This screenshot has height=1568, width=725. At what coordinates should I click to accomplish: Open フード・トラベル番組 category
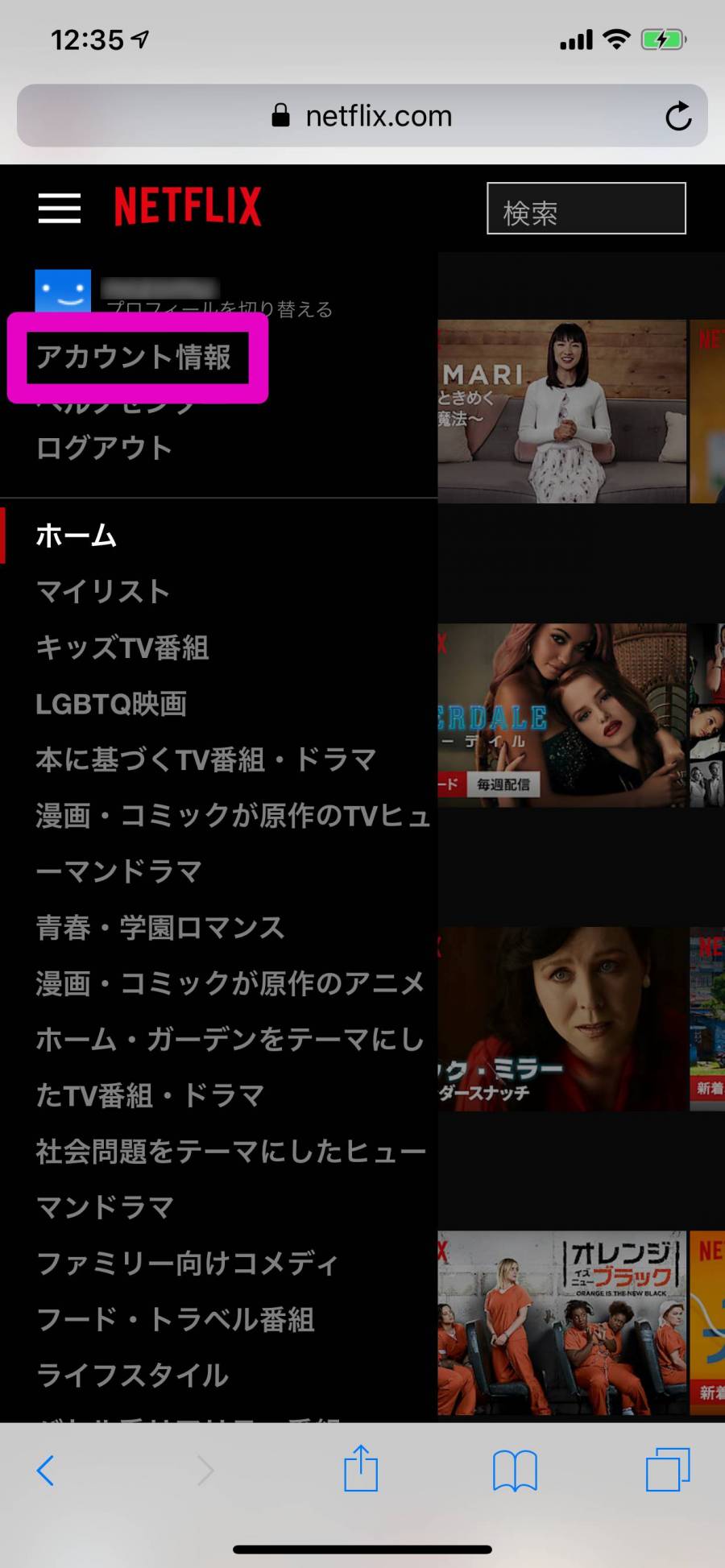(176, 1320)
